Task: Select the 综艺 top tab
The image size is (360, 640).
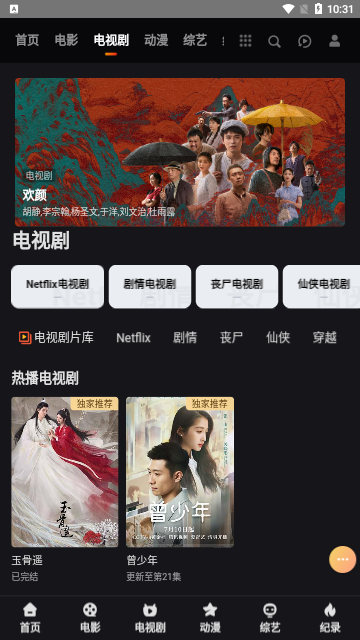Action: pos(195,40)
